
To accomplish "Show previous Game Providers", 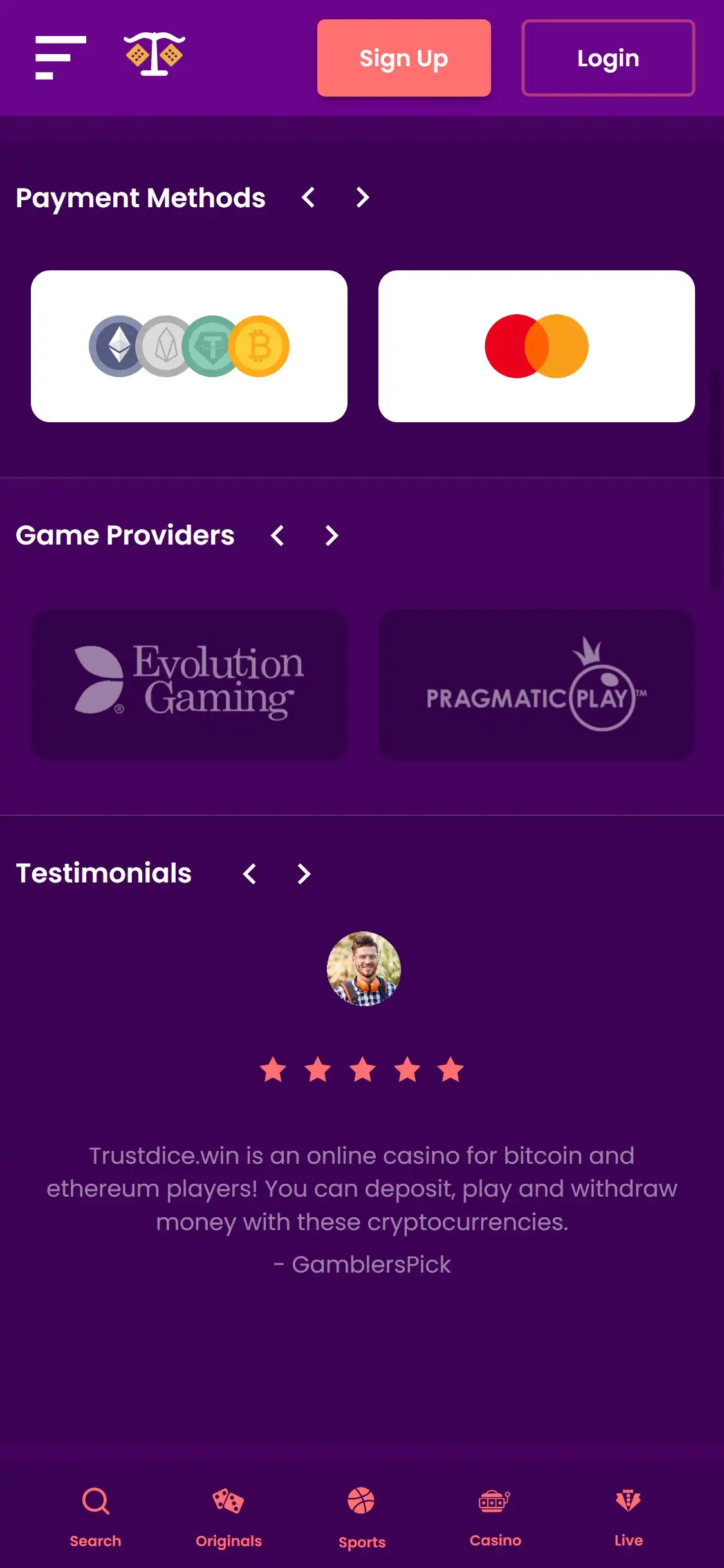I will pos(277,536).
